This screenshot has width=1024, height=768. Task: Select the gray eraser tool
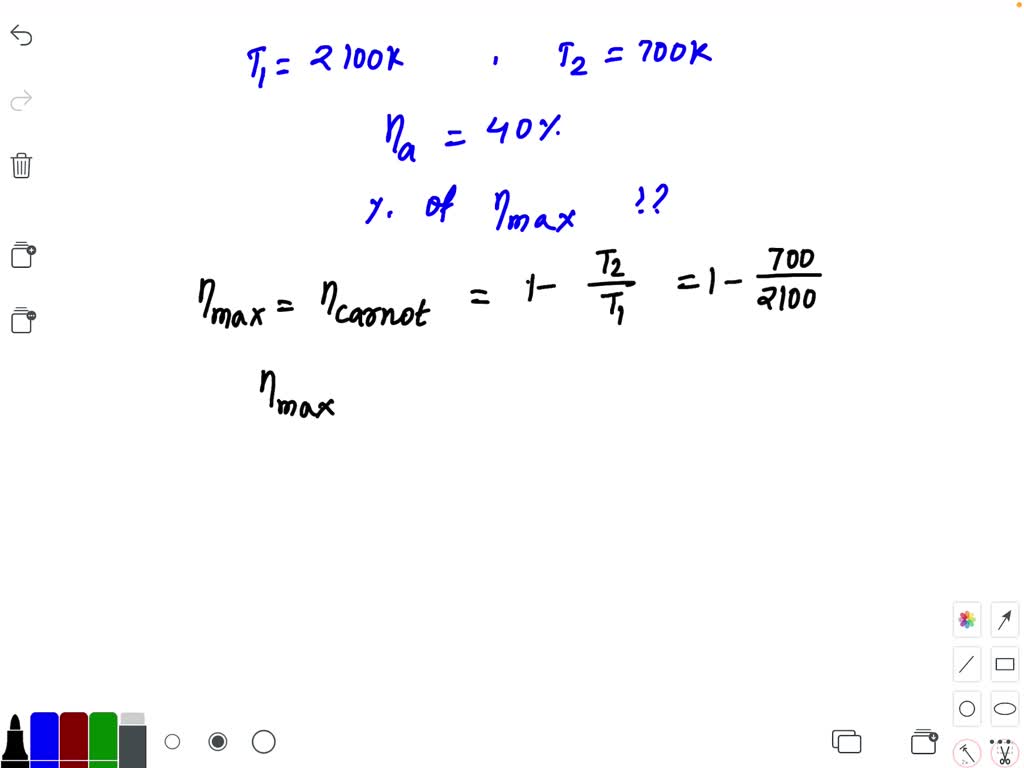tap(132, 742)
